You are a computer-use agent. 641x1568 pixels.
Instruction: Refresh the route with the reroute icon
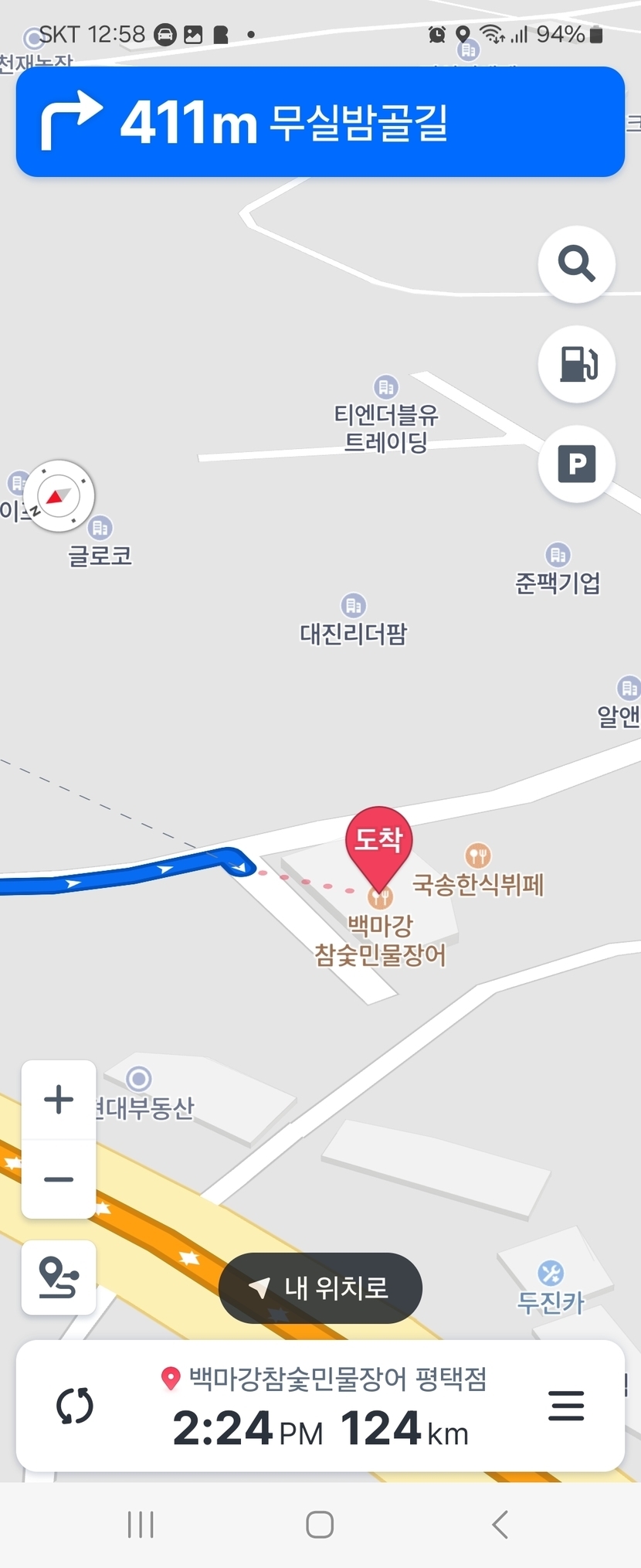(x=75, y=1406)
